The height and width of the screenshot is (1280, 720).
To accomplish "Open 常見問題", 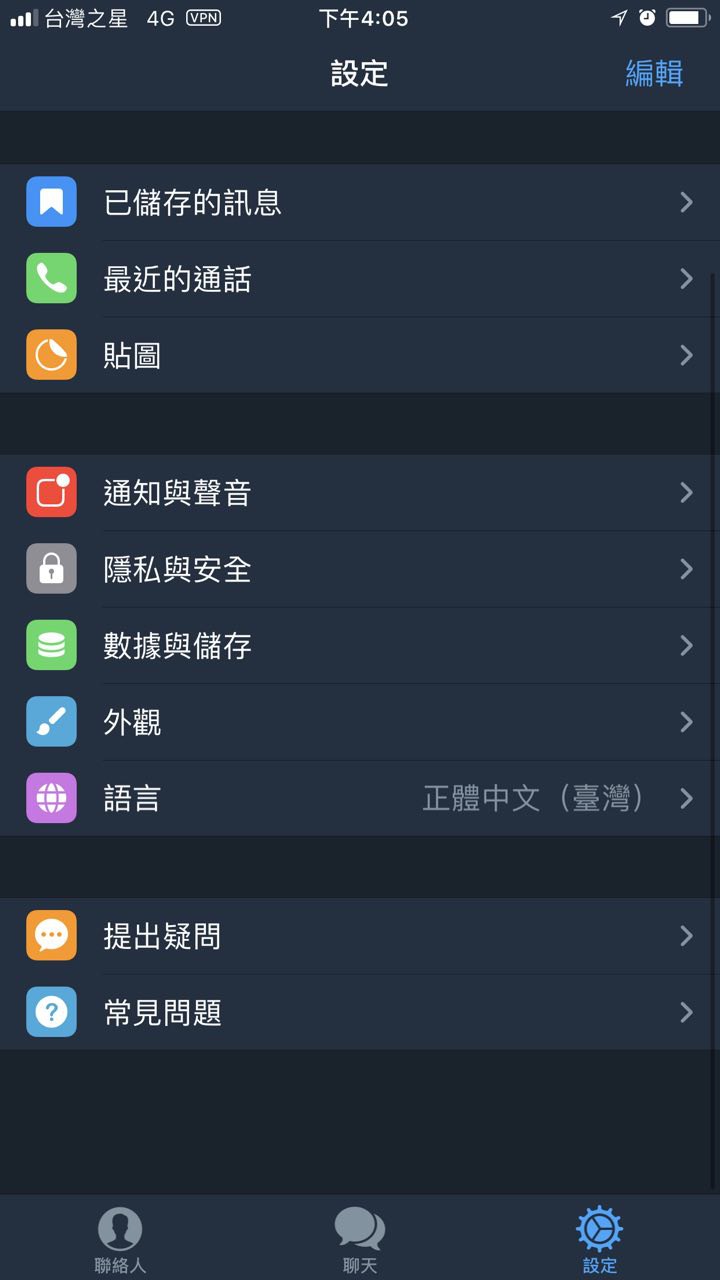I will [x=360, y=1013].
